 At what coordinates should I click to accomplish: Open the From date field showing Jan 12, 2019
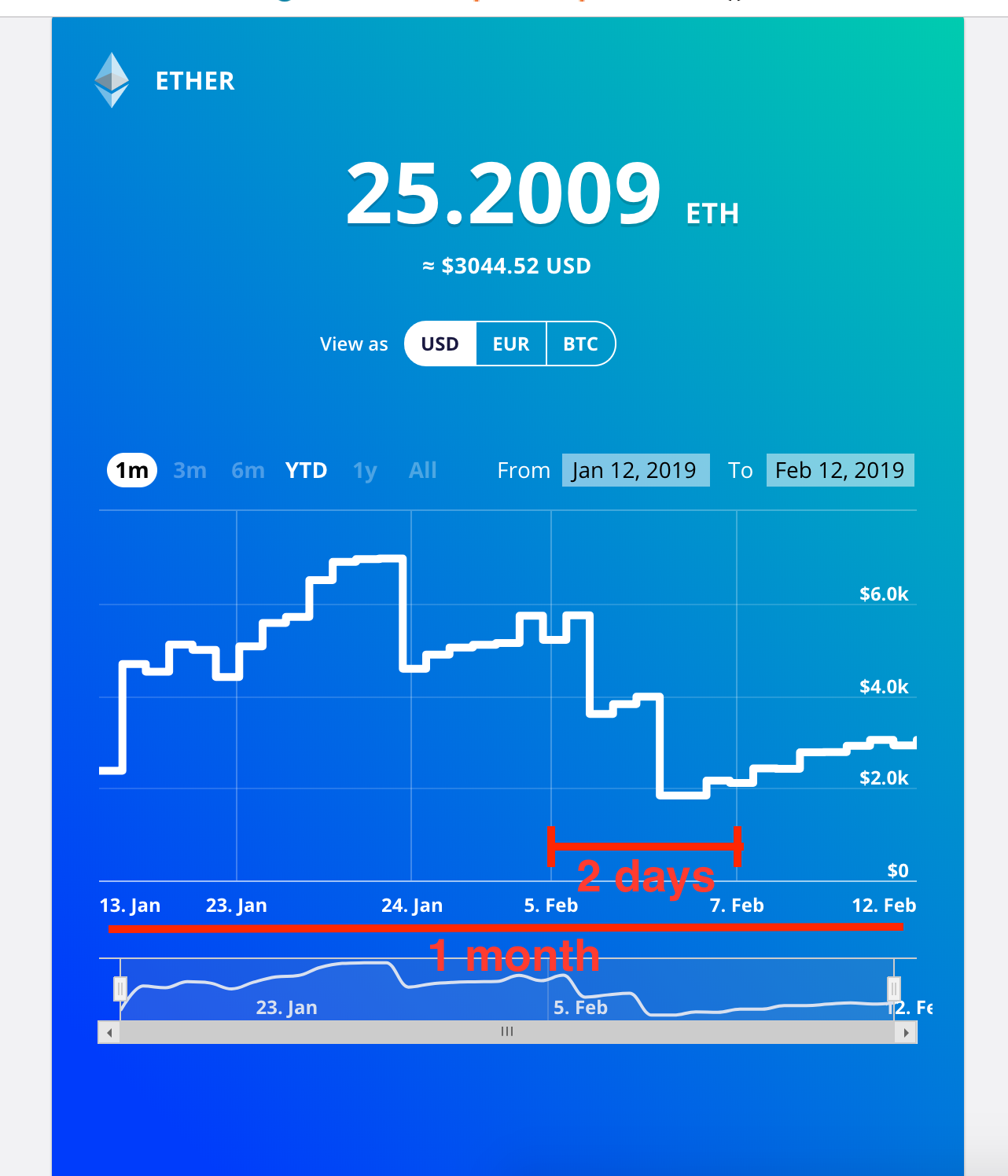[x=635, y=469]
